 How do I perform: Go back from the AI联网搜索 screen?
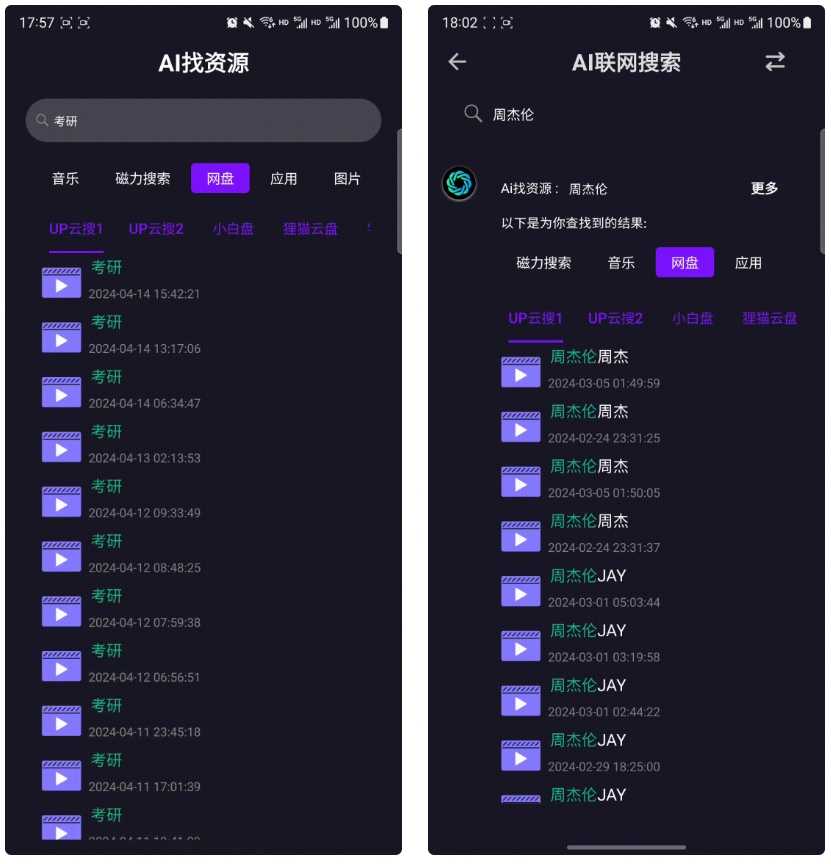(457, 62)
